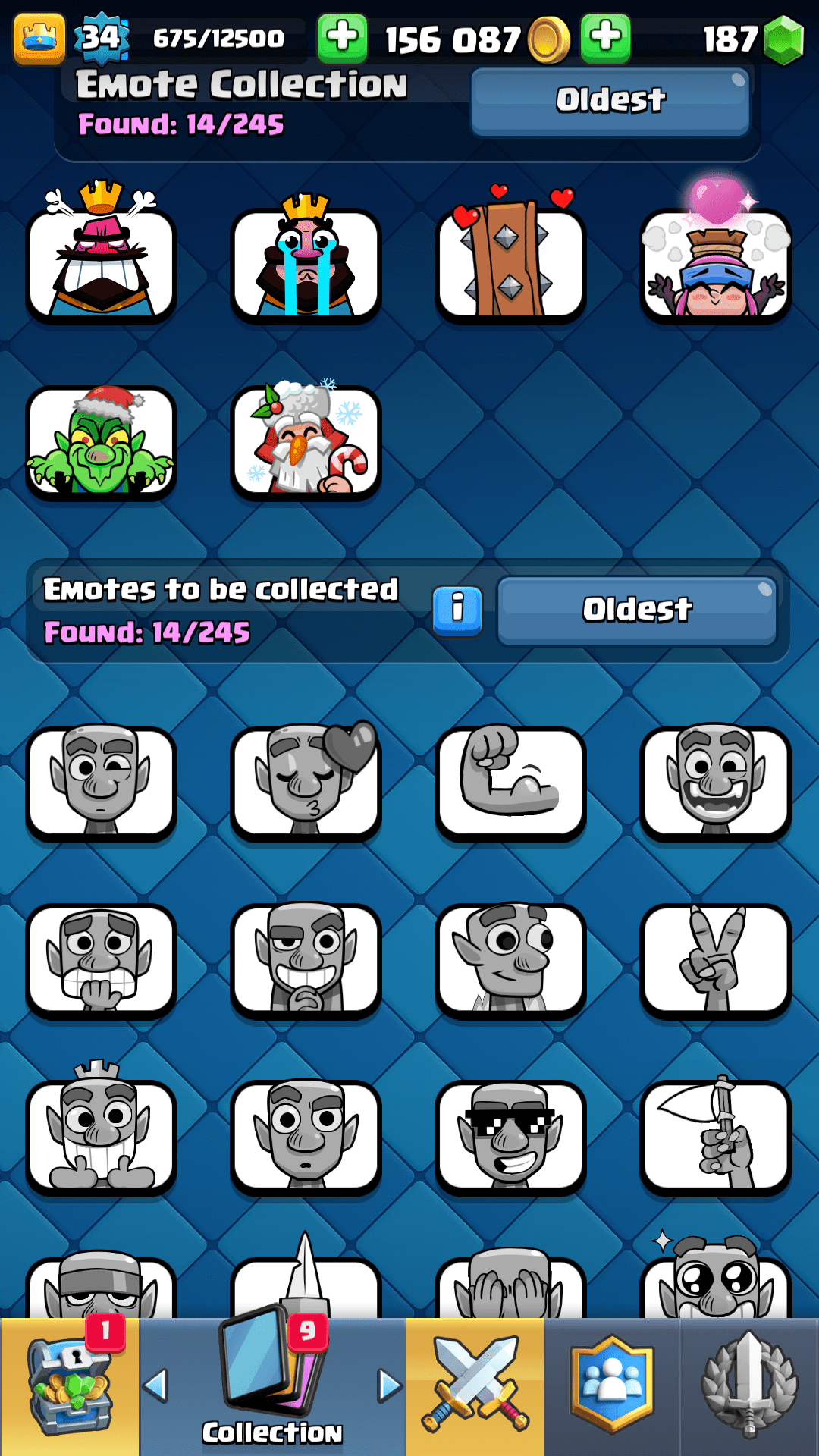View the locked peace sign hand emote
This screenshot has height=1456, width=819.
[x=715, y=960]
